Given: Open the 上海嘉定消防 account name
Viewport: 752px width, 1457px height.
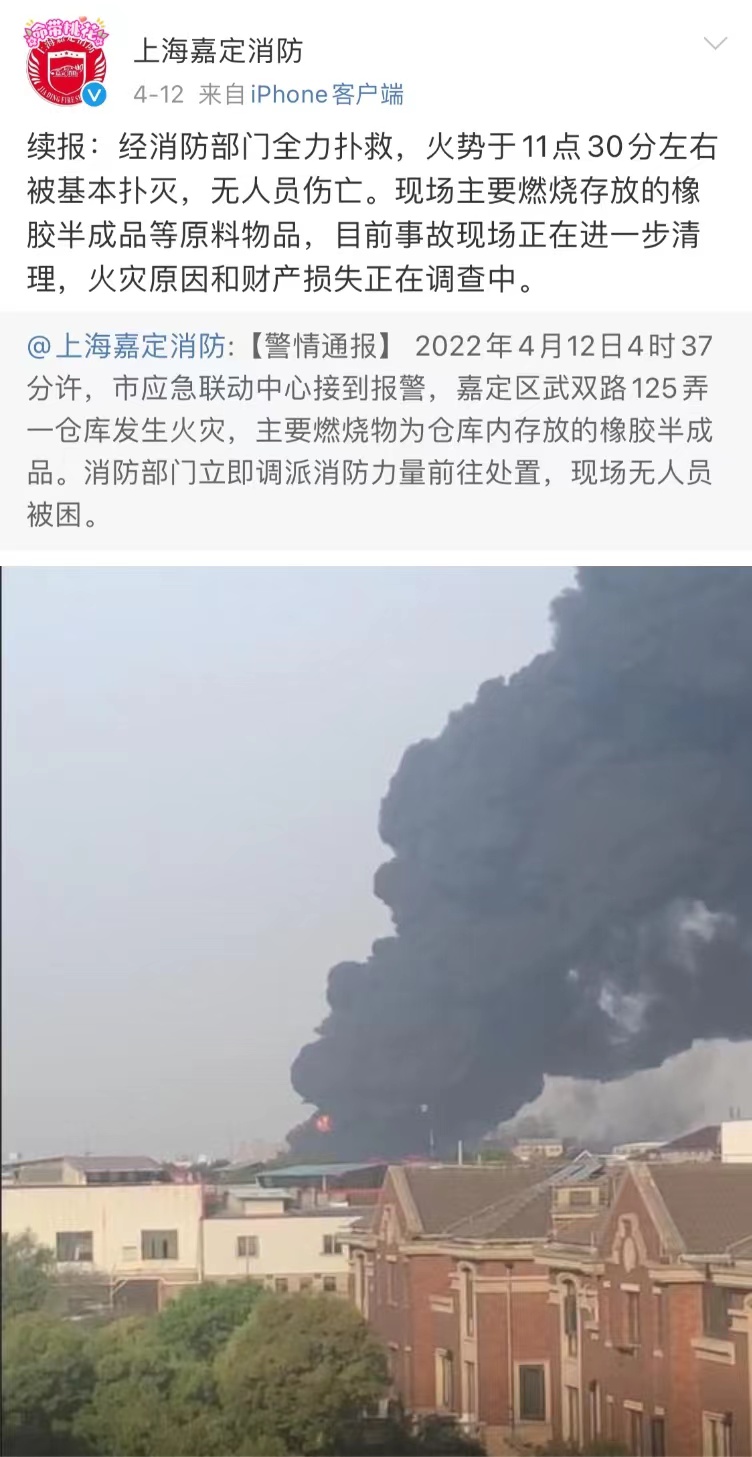Looking at the screenshot, I should click(218, 50).
